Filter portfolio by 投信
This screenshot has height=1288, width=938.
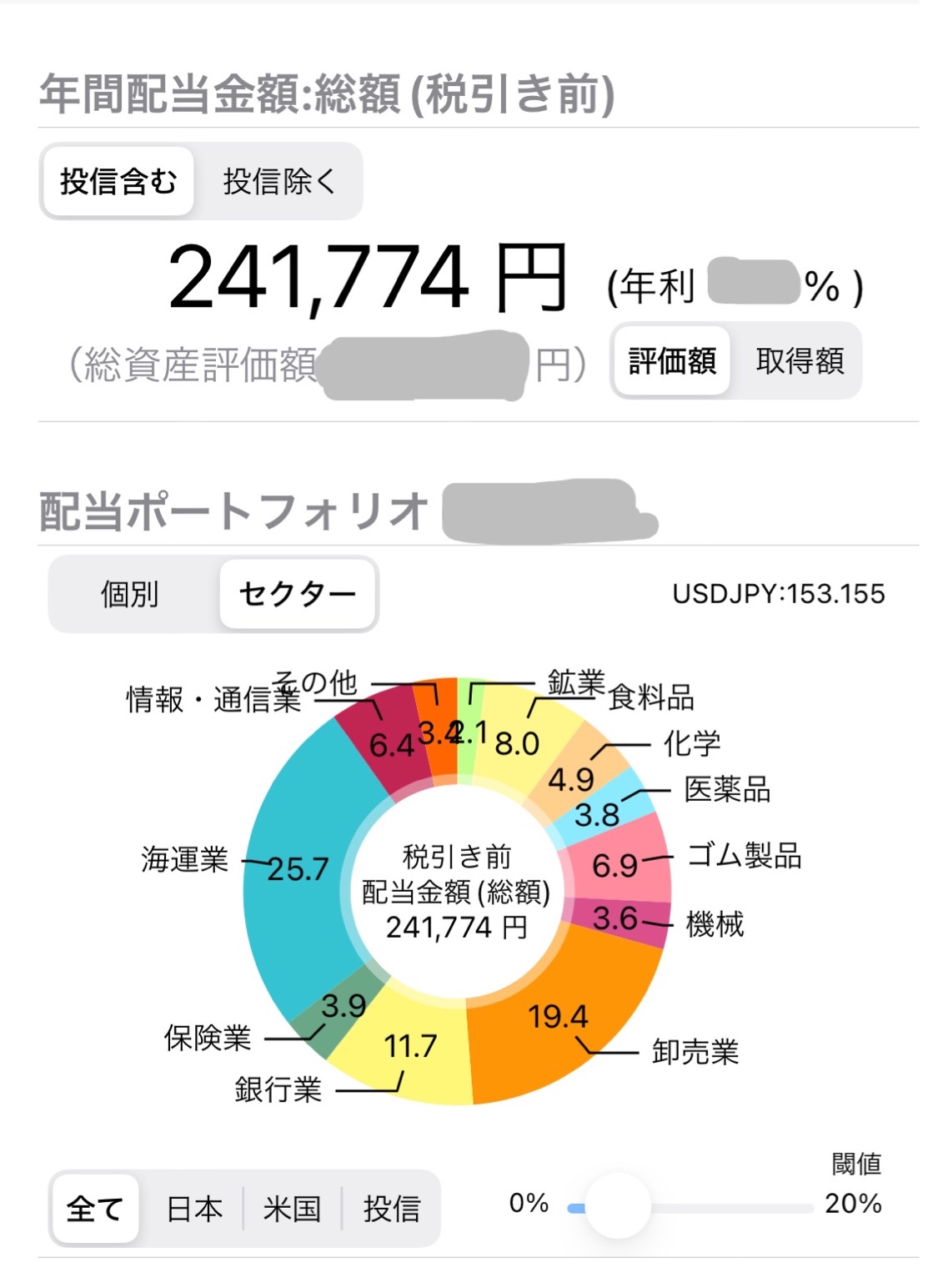point(391,1208)
